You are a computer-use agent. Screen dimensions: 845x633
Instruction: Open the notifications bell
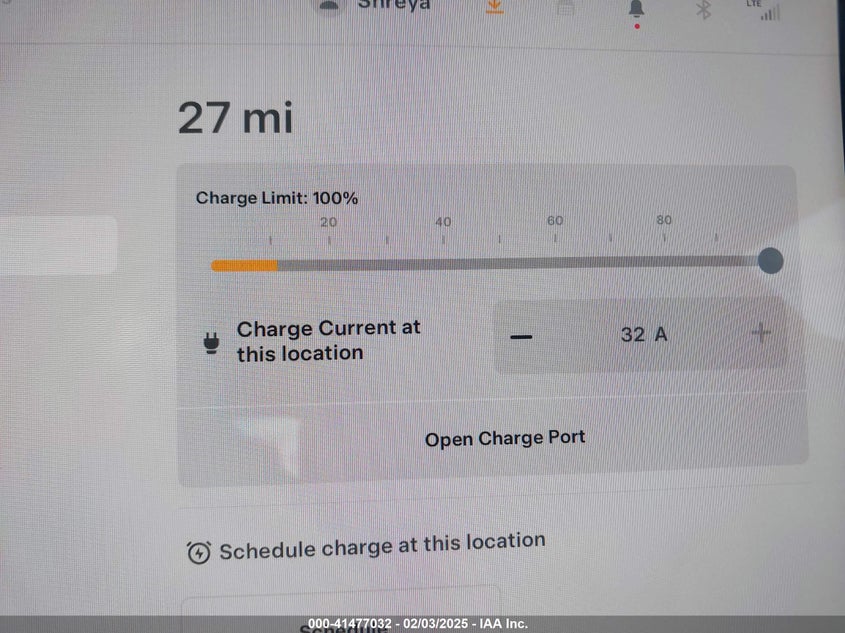[636, 8]
